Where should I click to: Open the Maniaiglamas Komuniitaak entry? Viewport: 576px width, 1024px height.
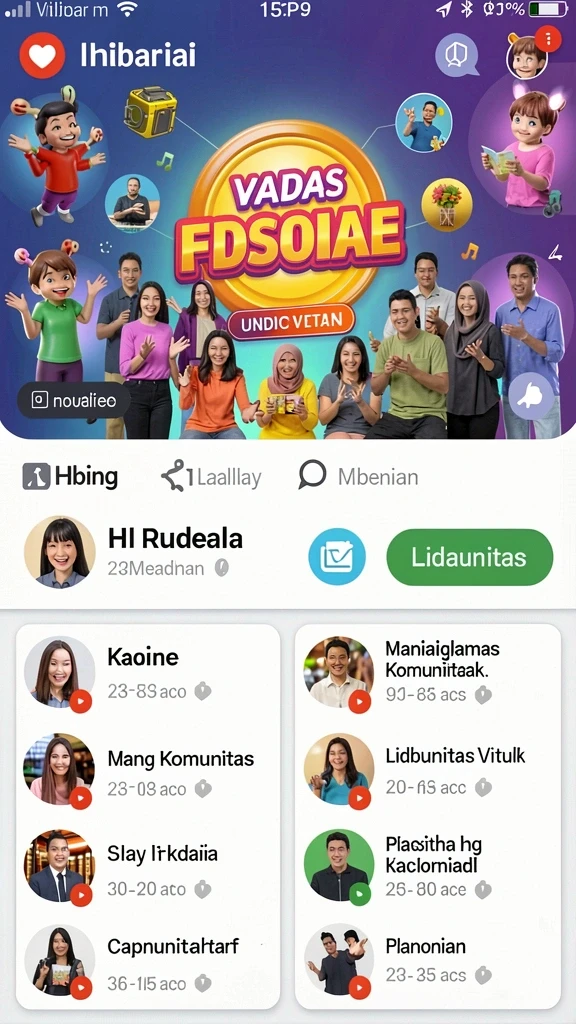[428, 674]
